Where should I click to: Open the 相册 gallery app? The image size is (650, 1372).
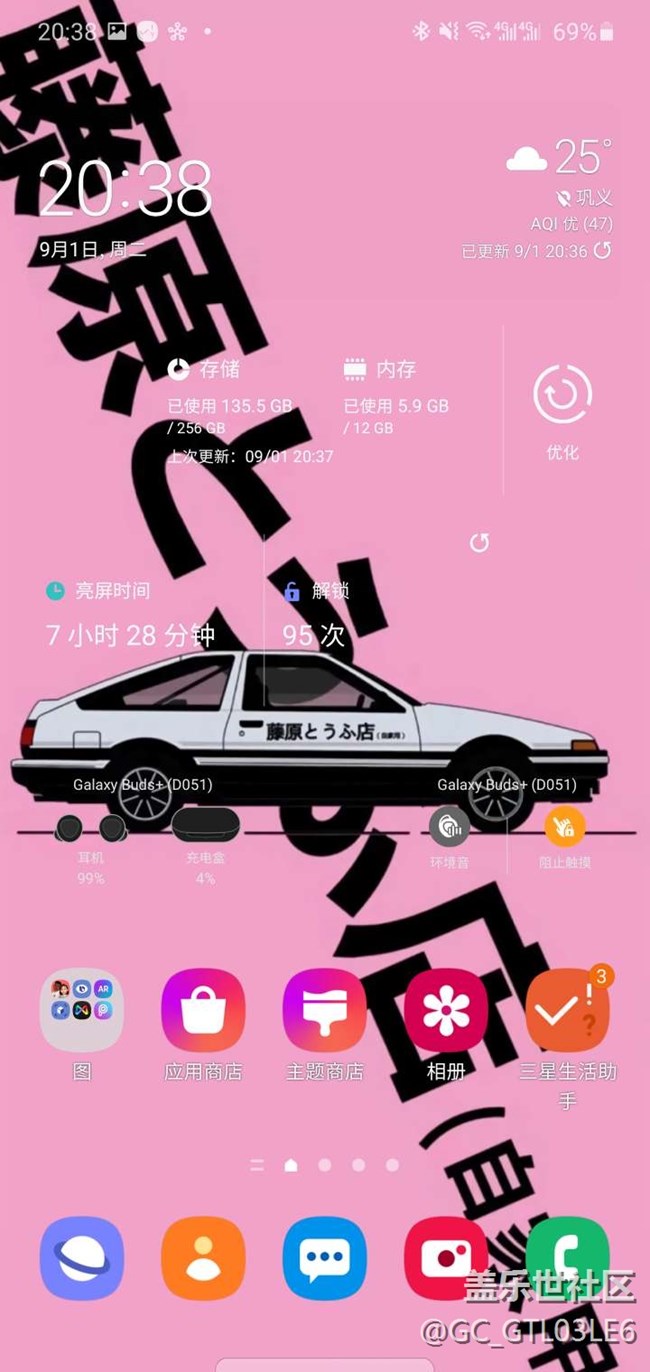tap(446, 1010)
